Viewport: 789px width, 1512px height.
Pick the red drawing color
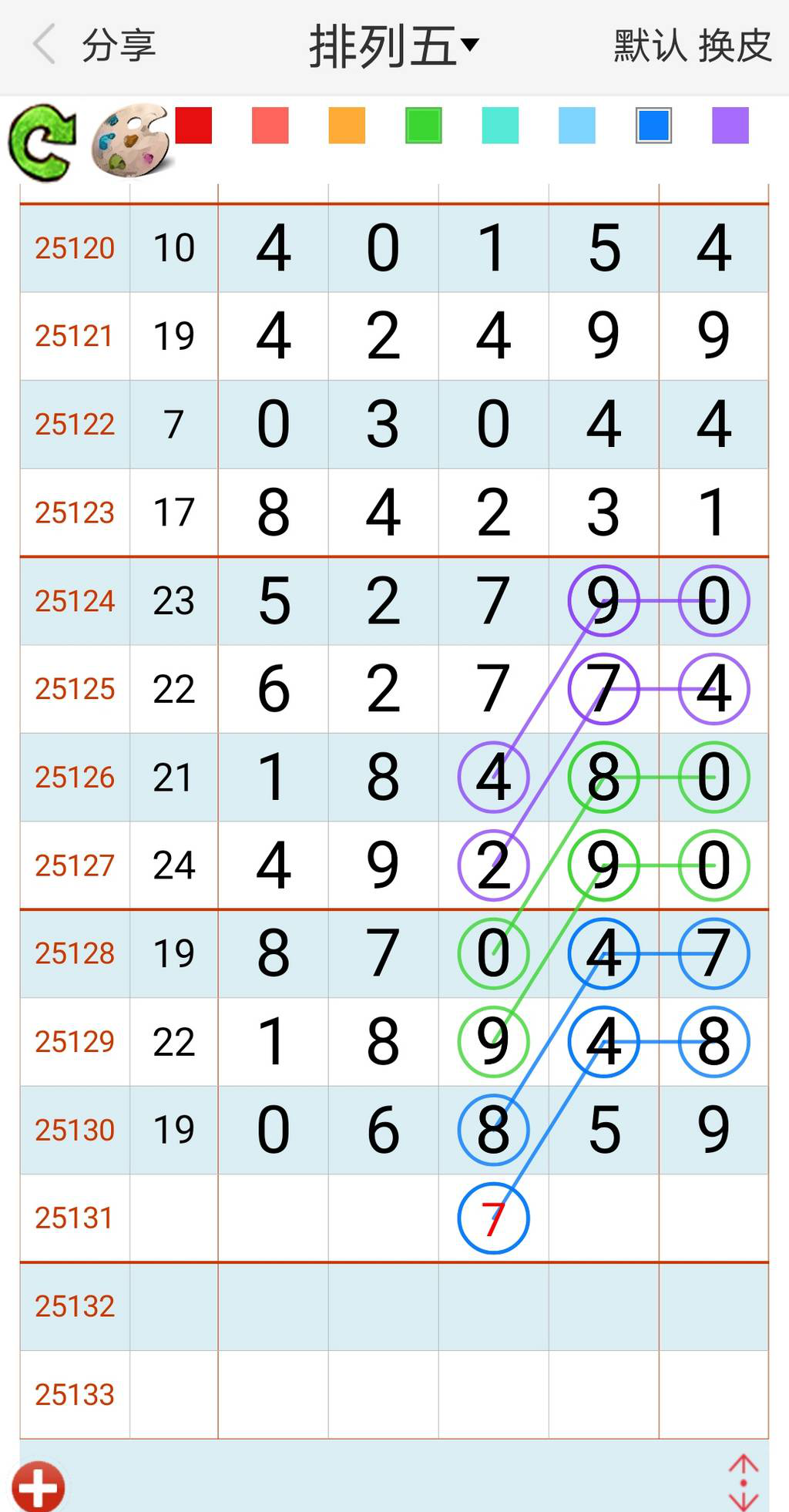coord(195,128)
